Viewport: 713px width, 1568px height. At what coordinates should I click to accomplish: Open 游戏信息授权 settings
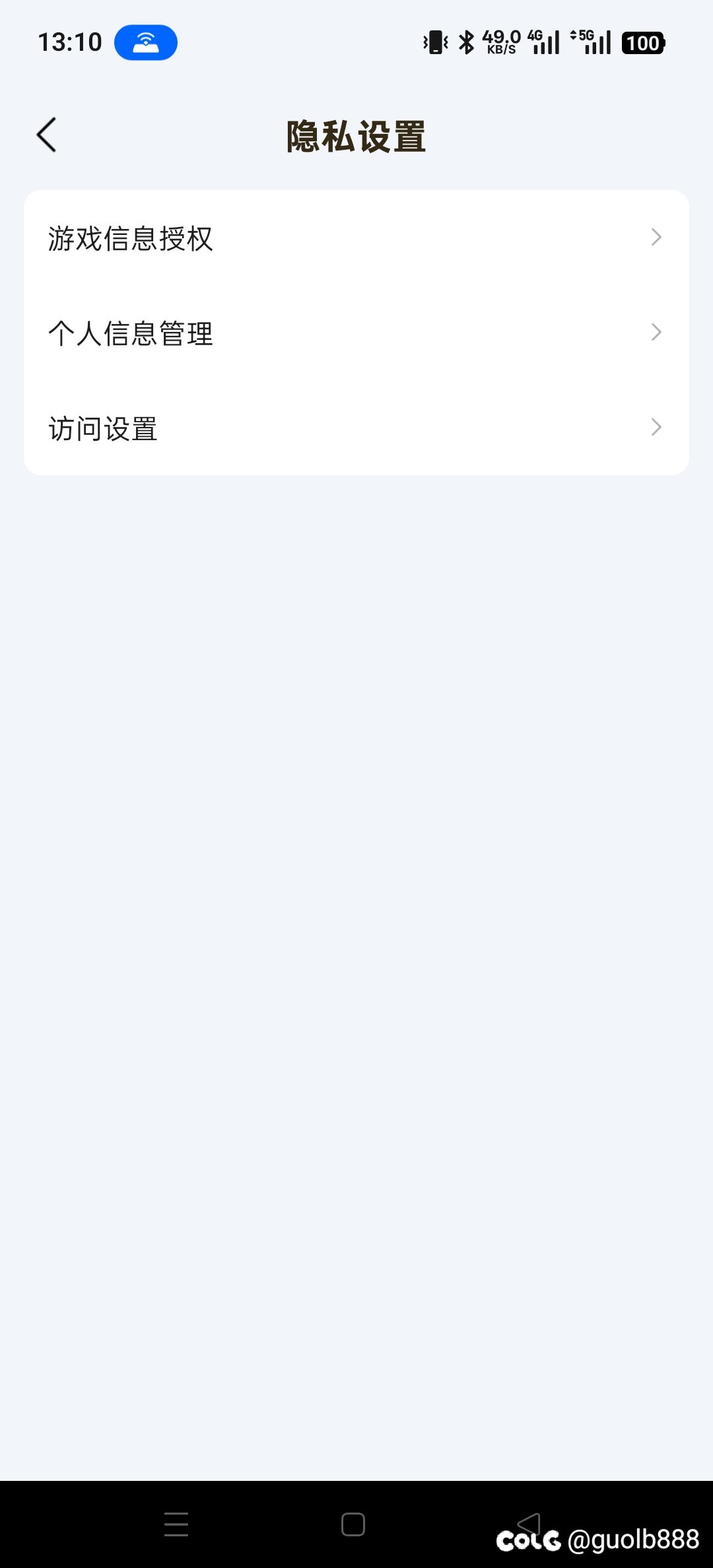(356, 238)
